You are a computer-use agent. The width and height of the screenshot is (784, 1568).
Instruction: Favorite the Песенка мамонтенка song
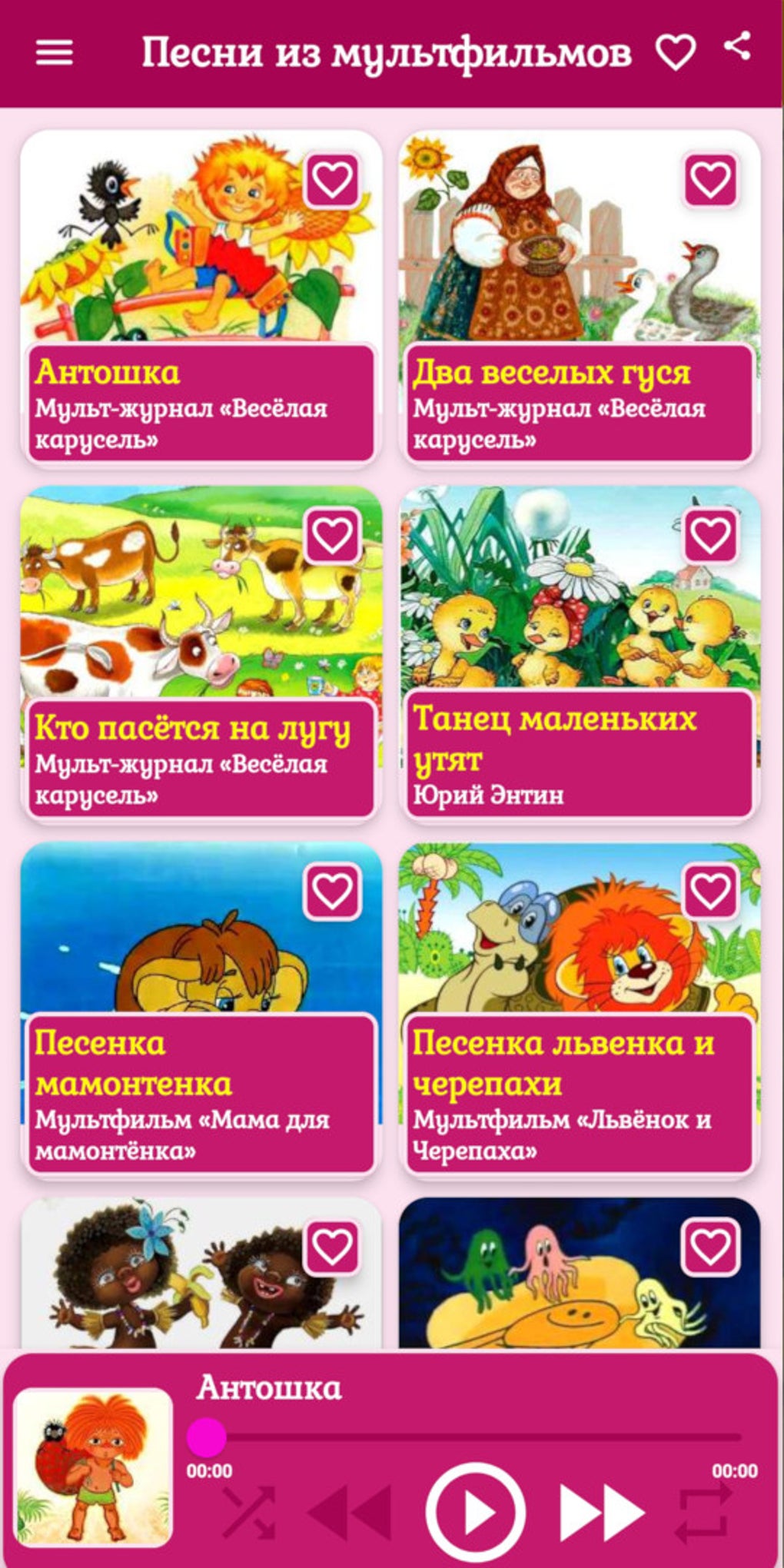[332, 891]
